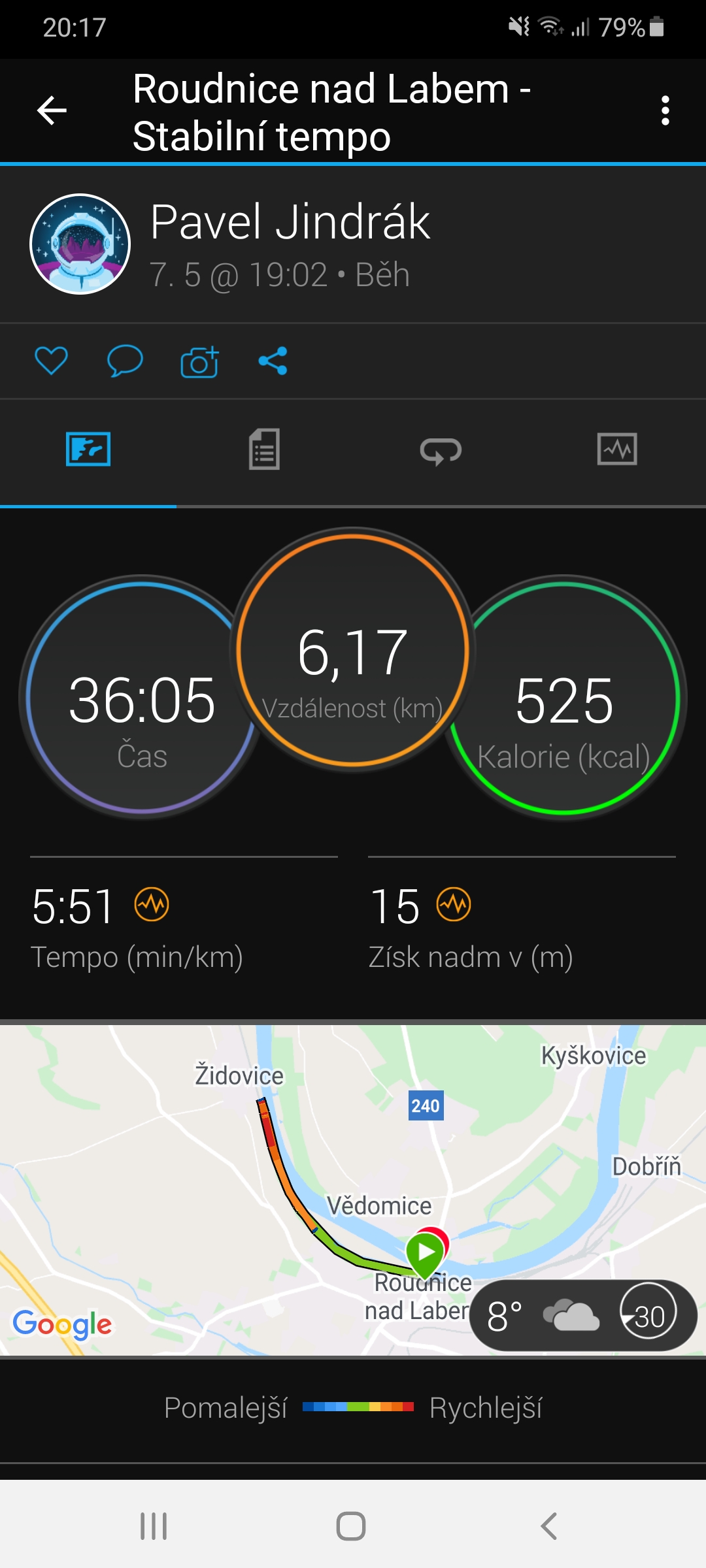Open the route map near Židovice
This screenshot has width=706, height=1568.
353,1190
